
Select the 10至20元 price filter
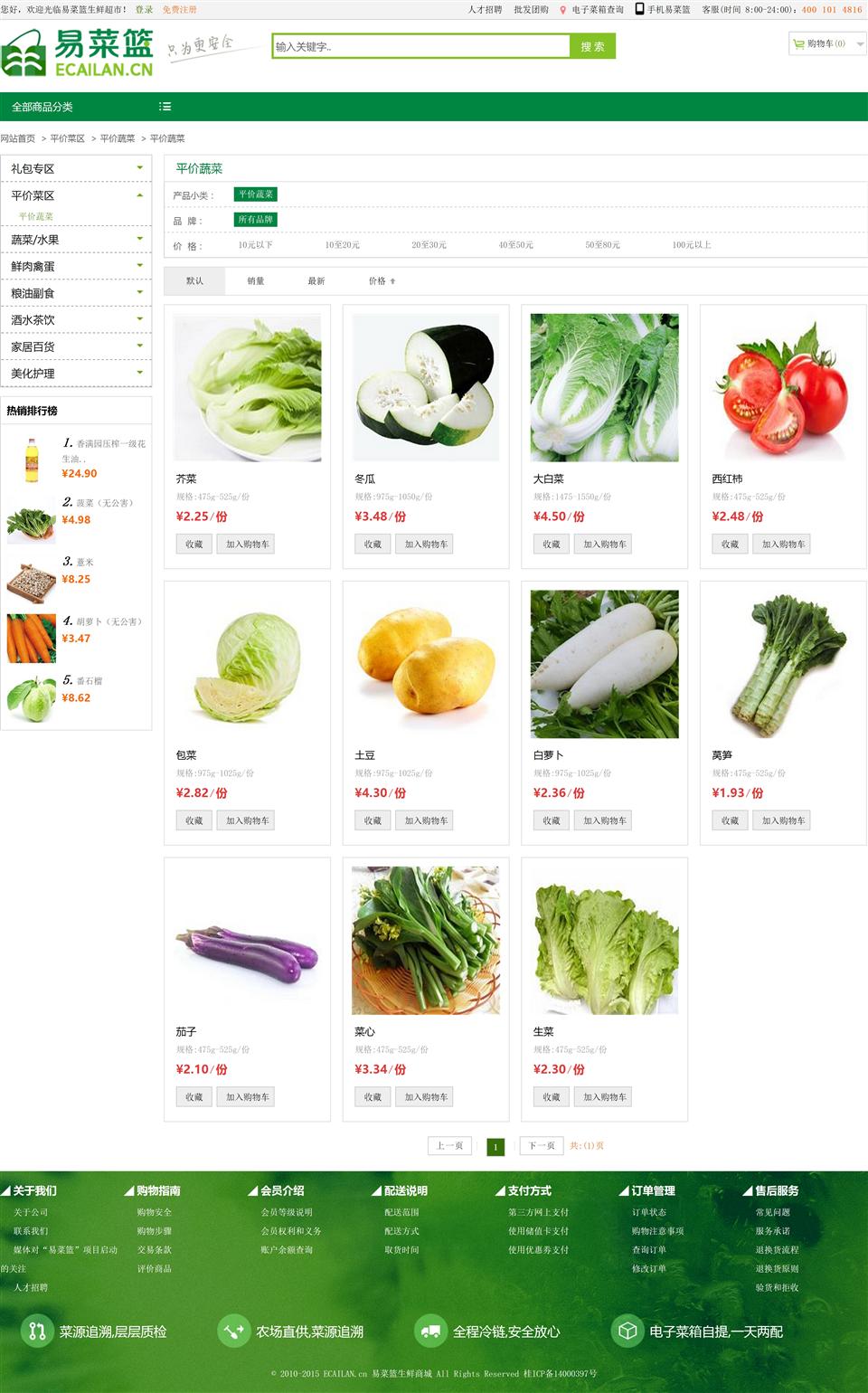coord(342,245)
